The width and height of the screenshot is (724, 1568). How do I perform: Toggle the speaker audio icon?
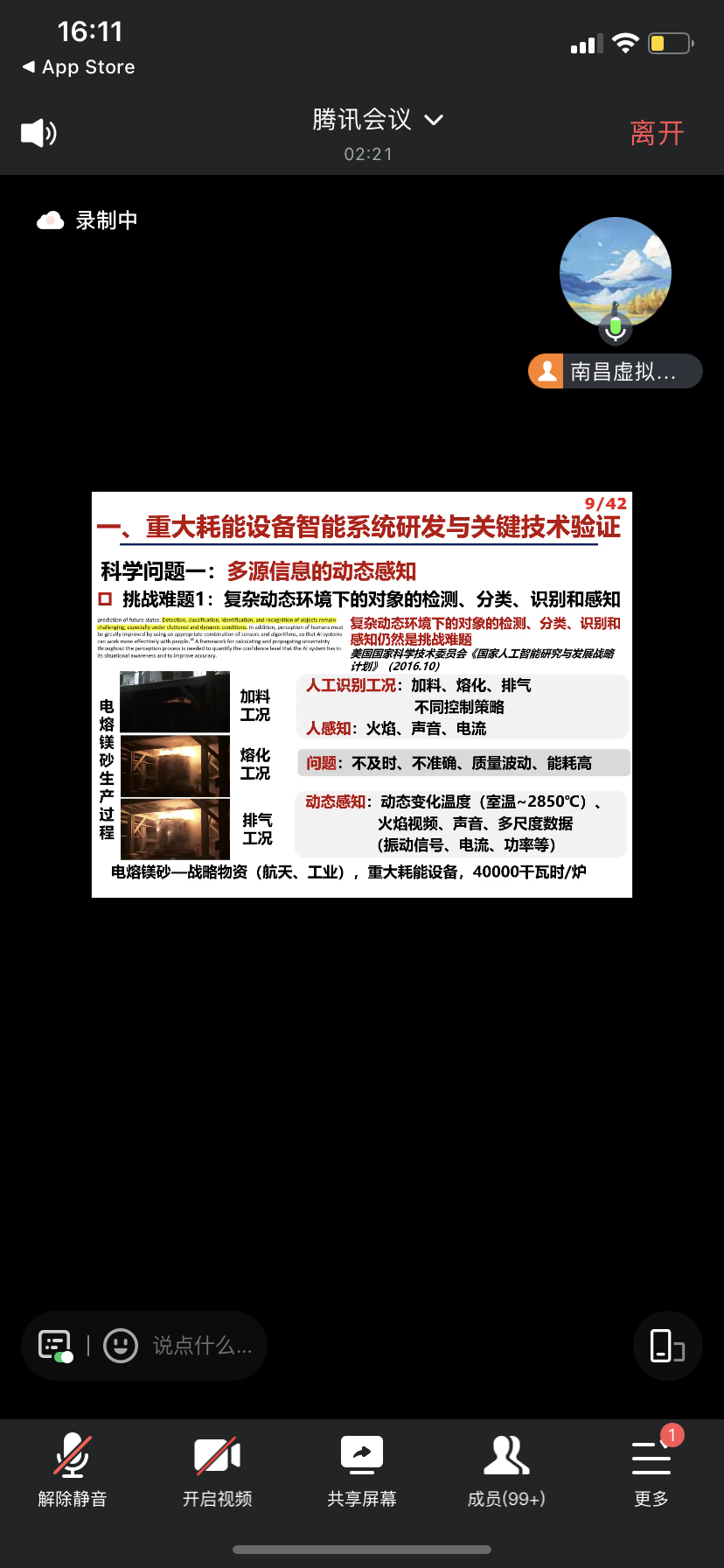(38, 133)
